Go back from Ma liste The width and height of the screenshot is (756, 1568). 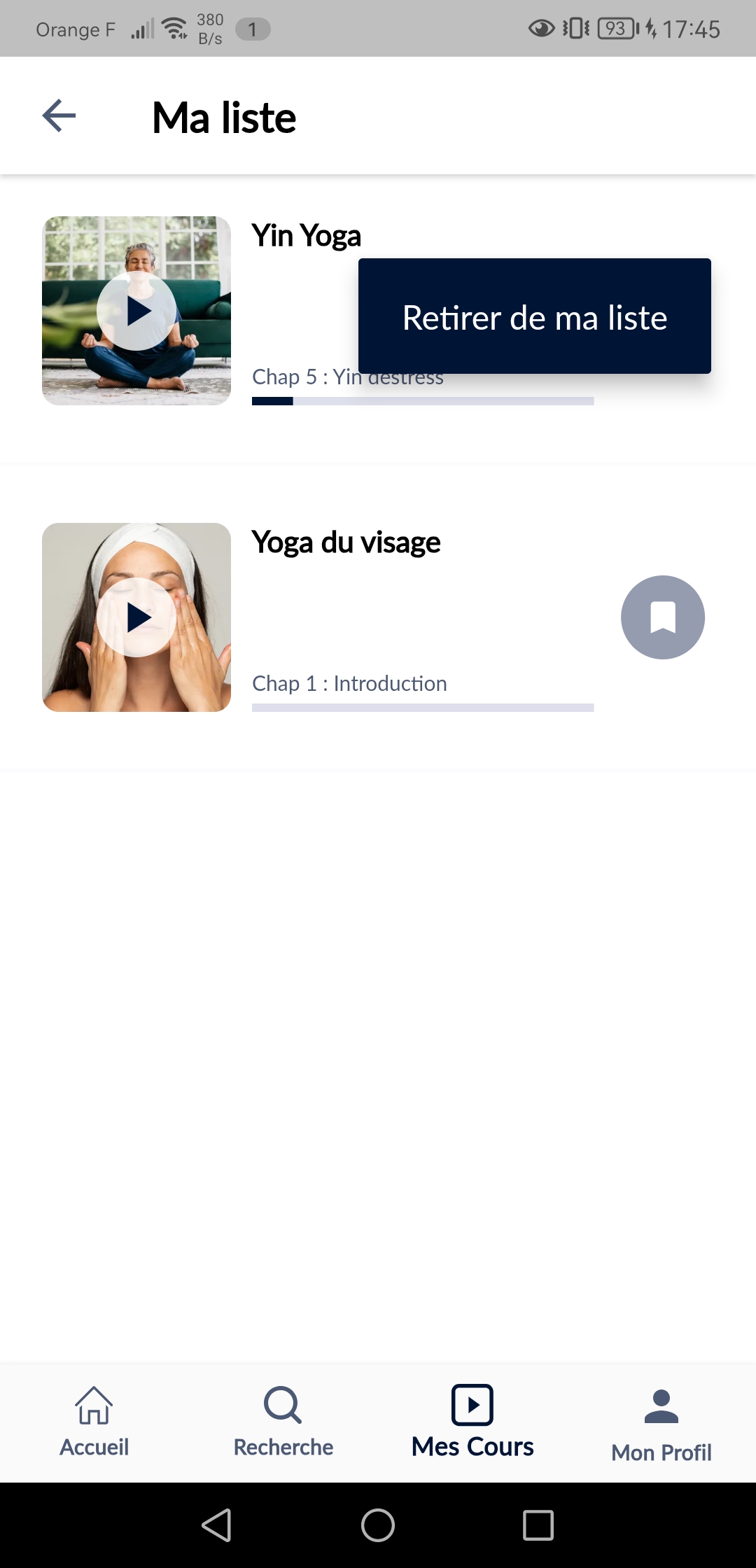point(59,116)
